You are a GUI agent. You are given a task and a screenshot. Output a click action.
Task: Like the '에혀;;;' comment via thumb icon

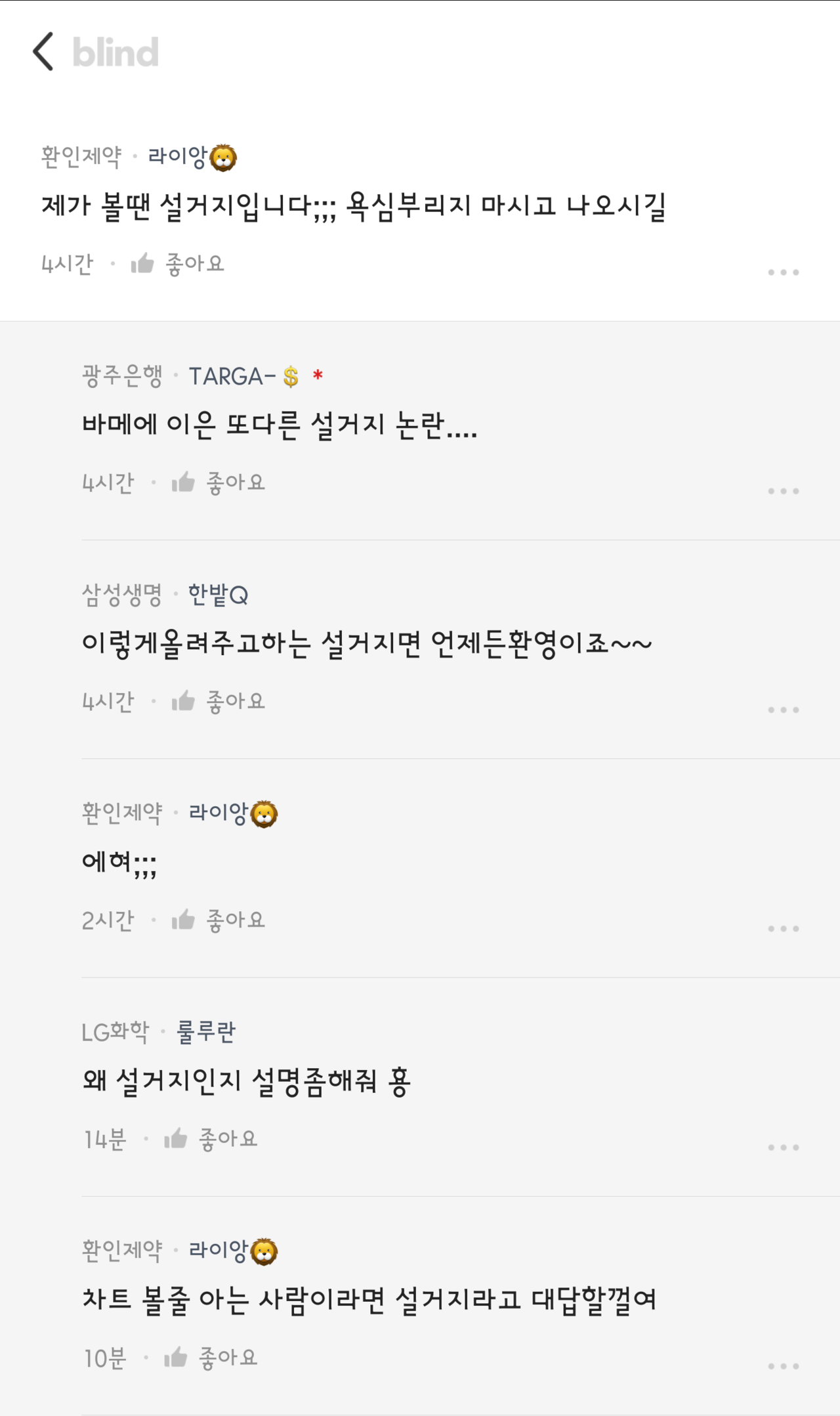point(182,919)
